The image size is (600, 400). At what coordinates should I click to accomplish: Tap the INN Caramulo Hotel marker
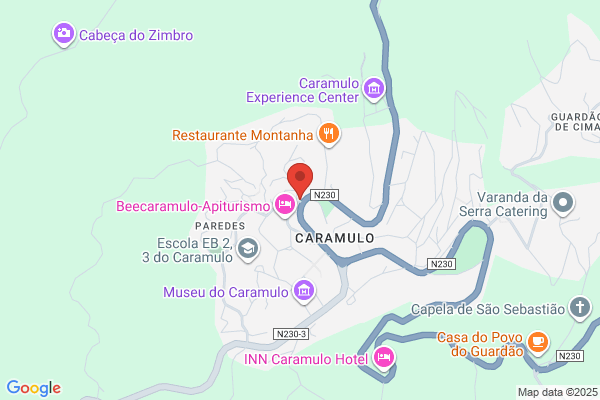coord(384,358)
